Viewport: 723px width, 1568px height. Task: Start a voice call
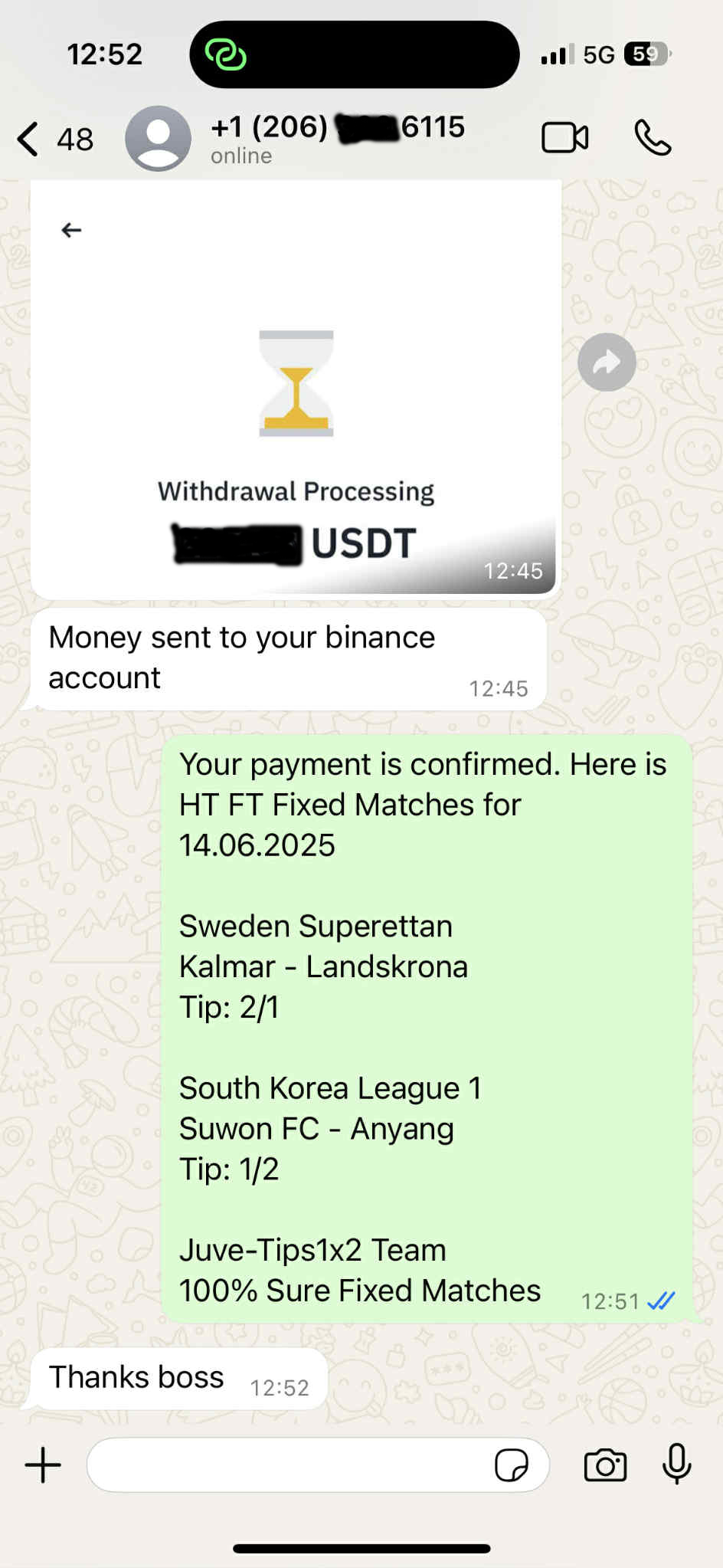653,139
